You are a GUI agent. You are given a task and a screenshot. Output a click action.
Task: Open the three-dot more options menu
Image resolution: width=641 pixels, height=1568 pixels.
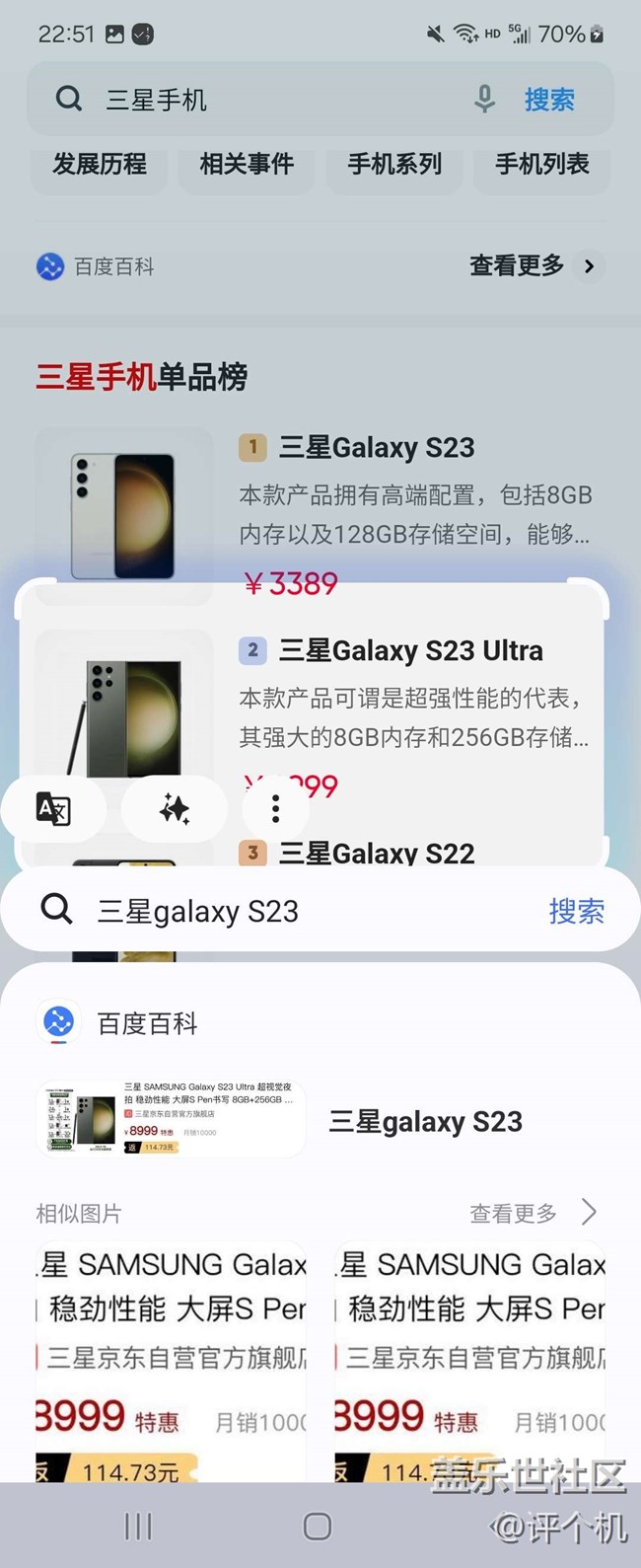[x=276, y=809]
